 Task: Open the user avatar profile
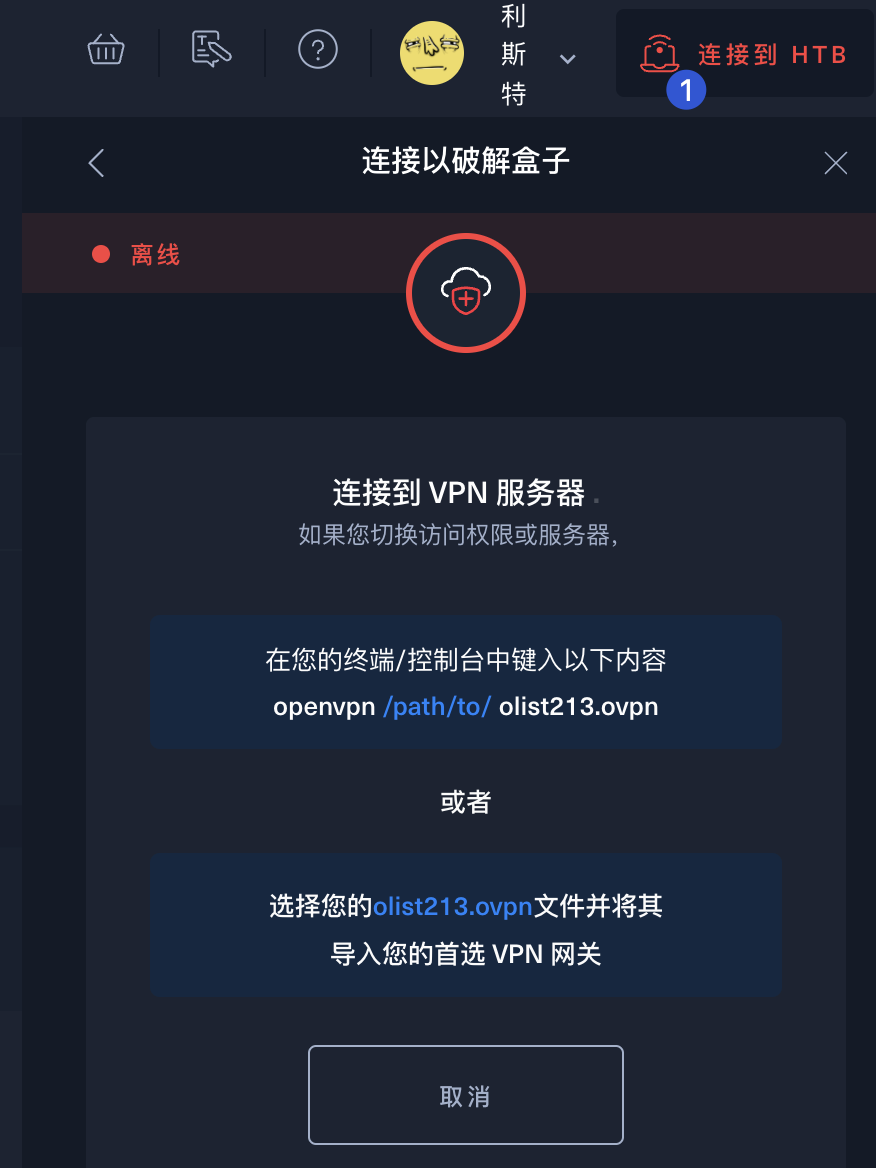click(x=431, y=54)
